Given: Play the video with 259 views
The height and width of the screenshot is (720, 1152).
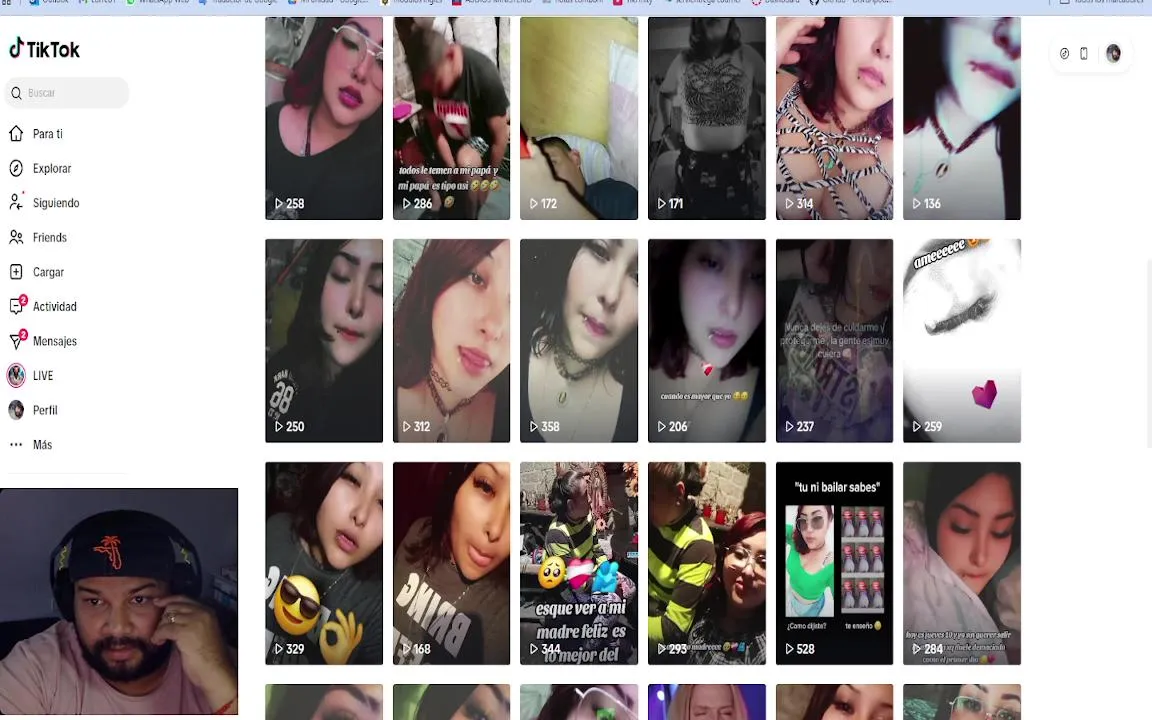Looking at the screenshot, I should click(x=961, y=340).
